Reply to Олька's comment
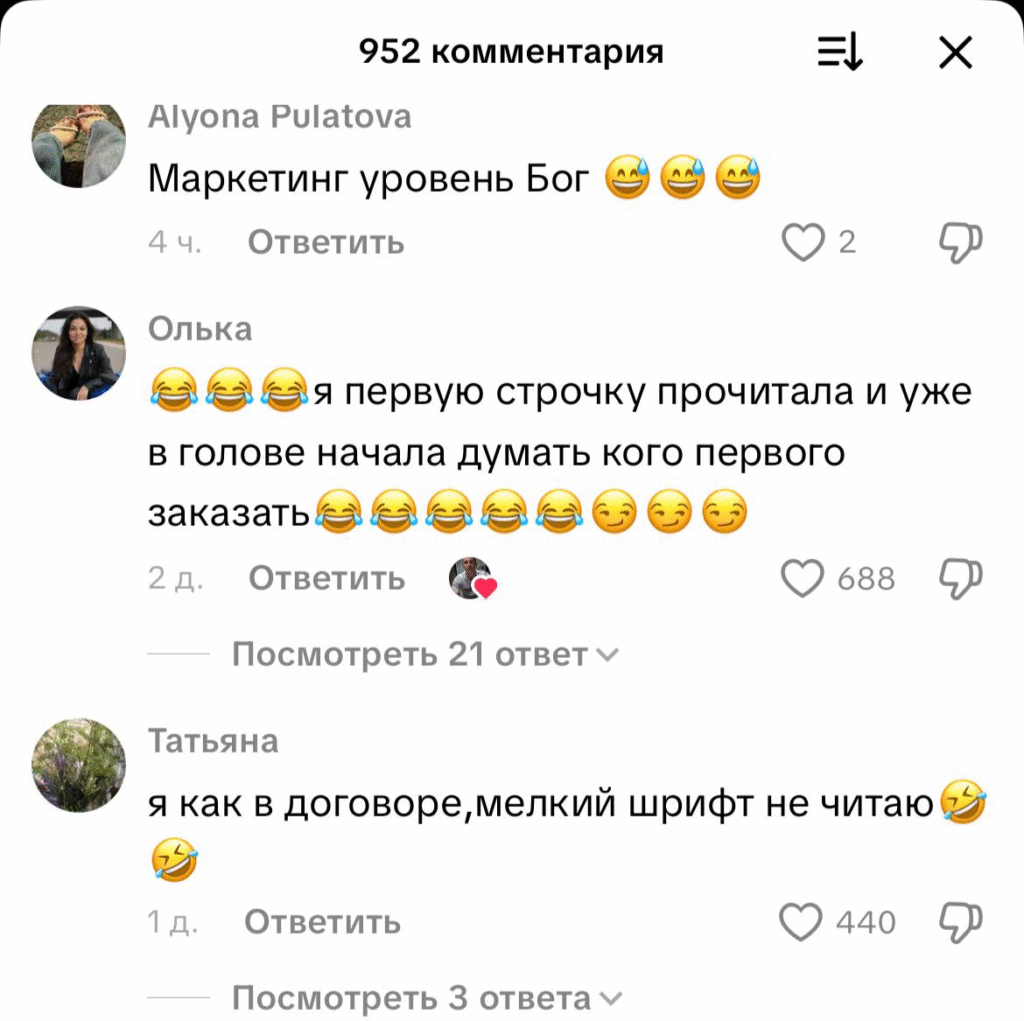The image size is (1024, 1021). 326,578
